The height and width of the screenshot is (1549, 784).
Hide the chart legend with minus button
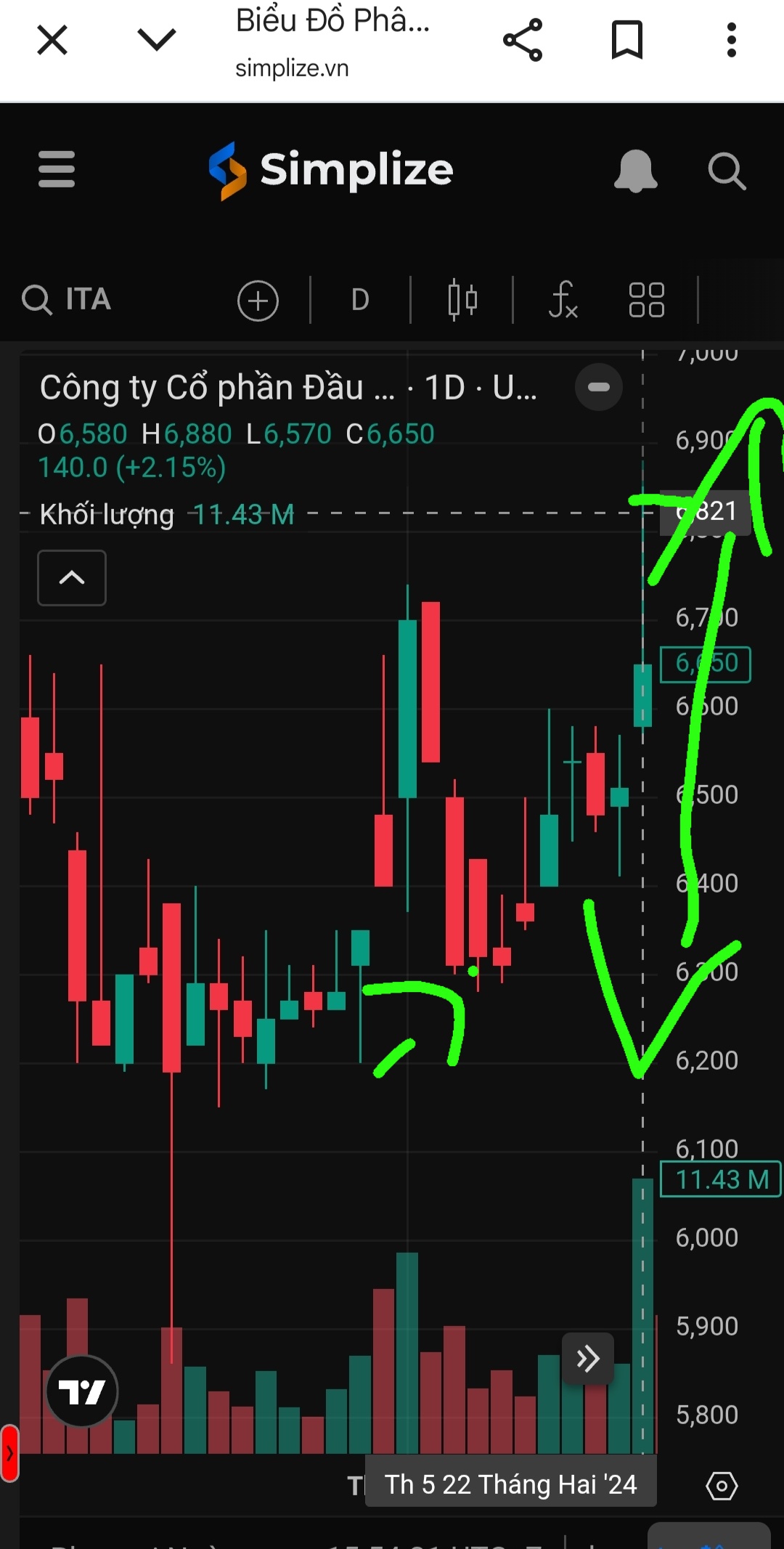coord(598,387)
